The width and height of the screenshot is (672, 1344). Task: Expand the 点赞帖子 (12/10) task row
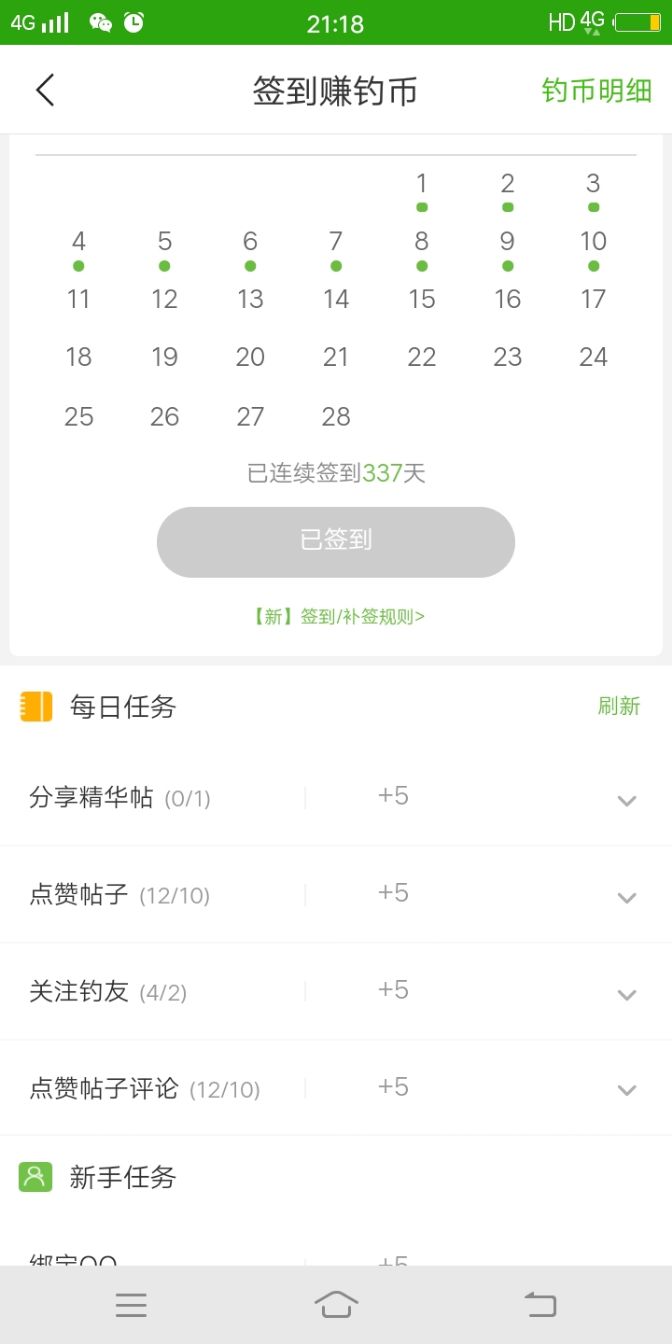click(627, 897)
